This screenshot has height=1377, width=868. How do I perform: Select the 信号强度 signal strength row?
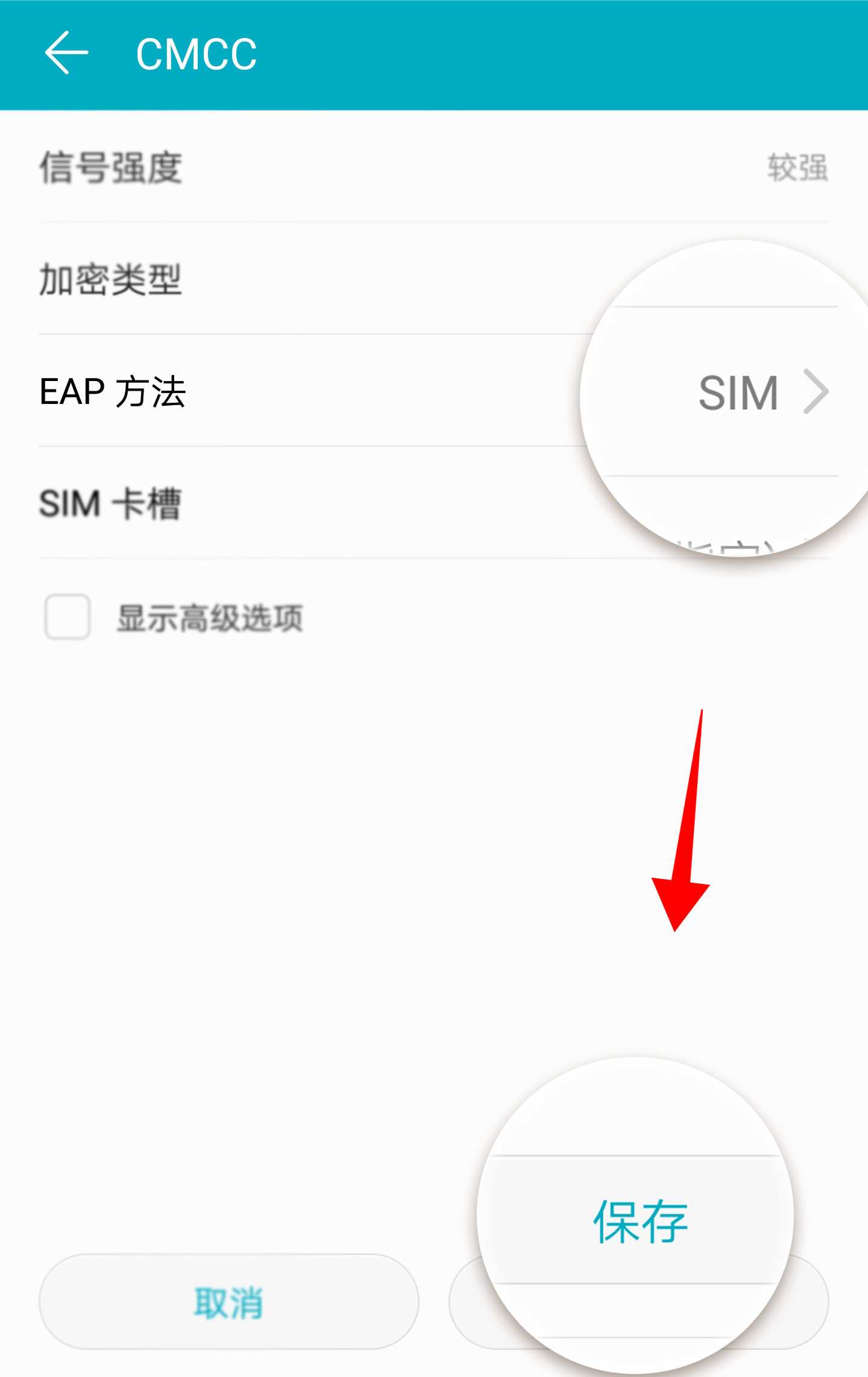pyautogui.click(x=422, y=169)
